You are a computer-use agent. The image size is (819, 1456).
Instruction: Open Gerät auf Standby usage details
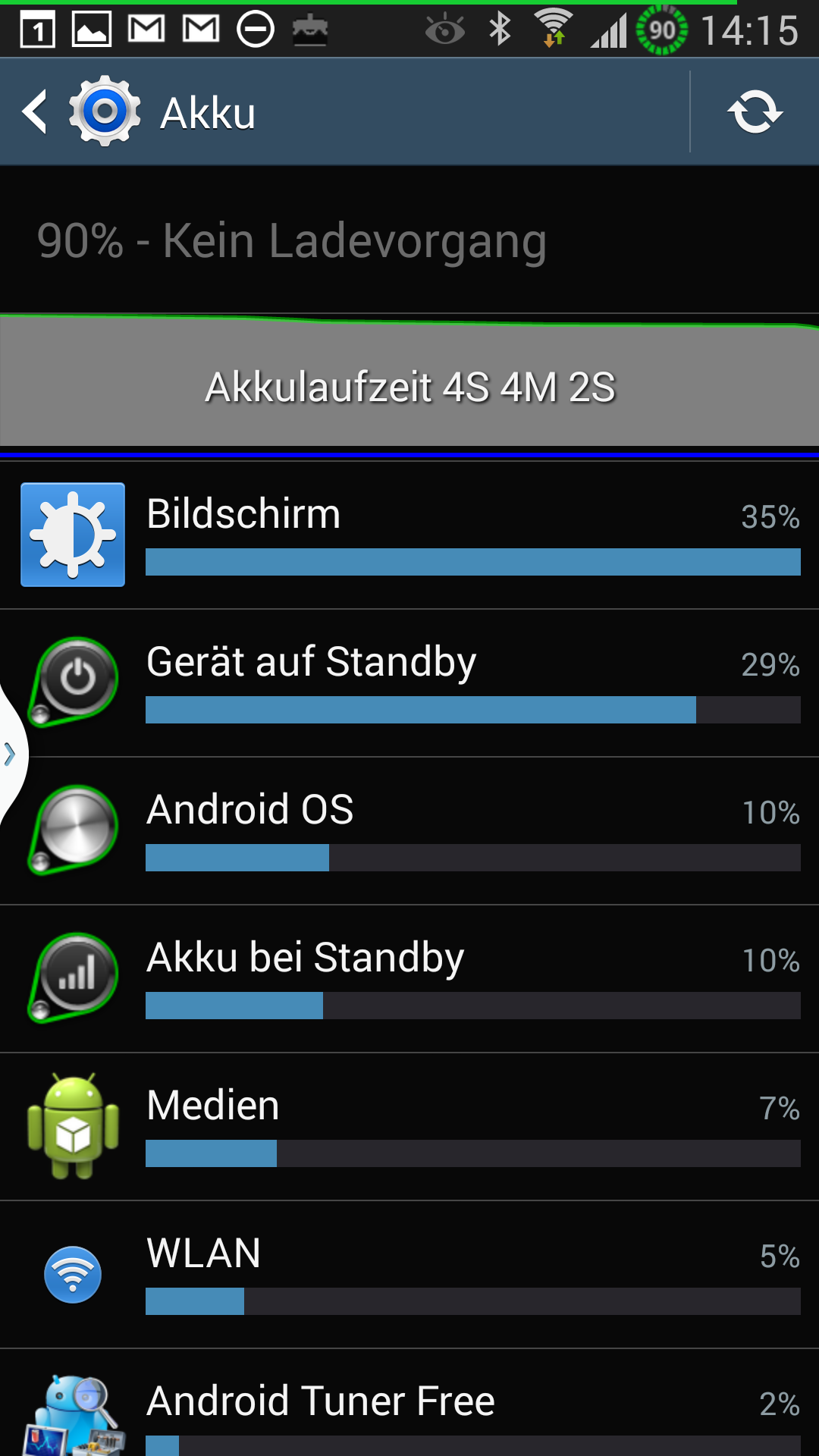tap(409, 683)
